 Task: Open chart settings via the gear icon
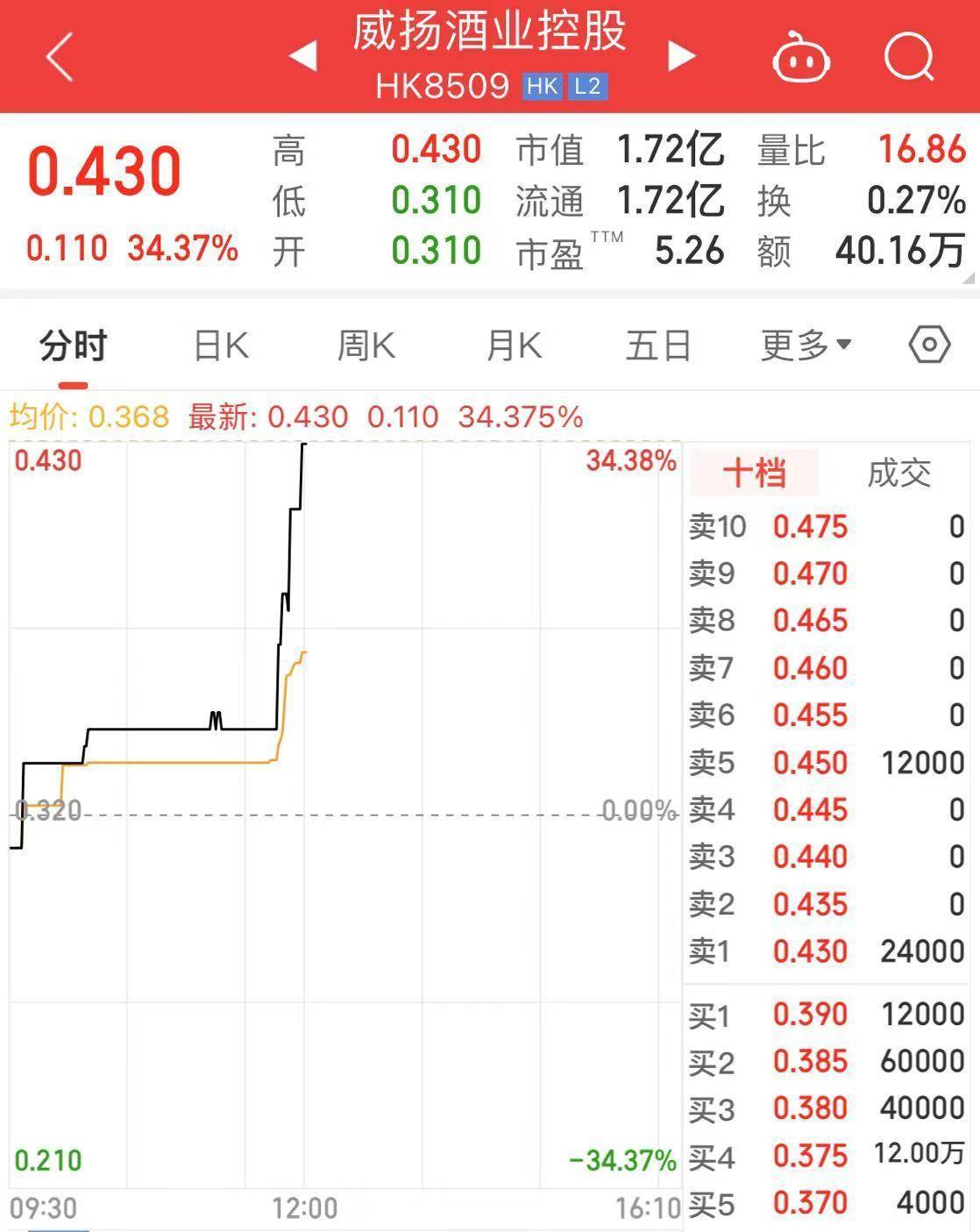pyautogui.click(x=930, y=345)
